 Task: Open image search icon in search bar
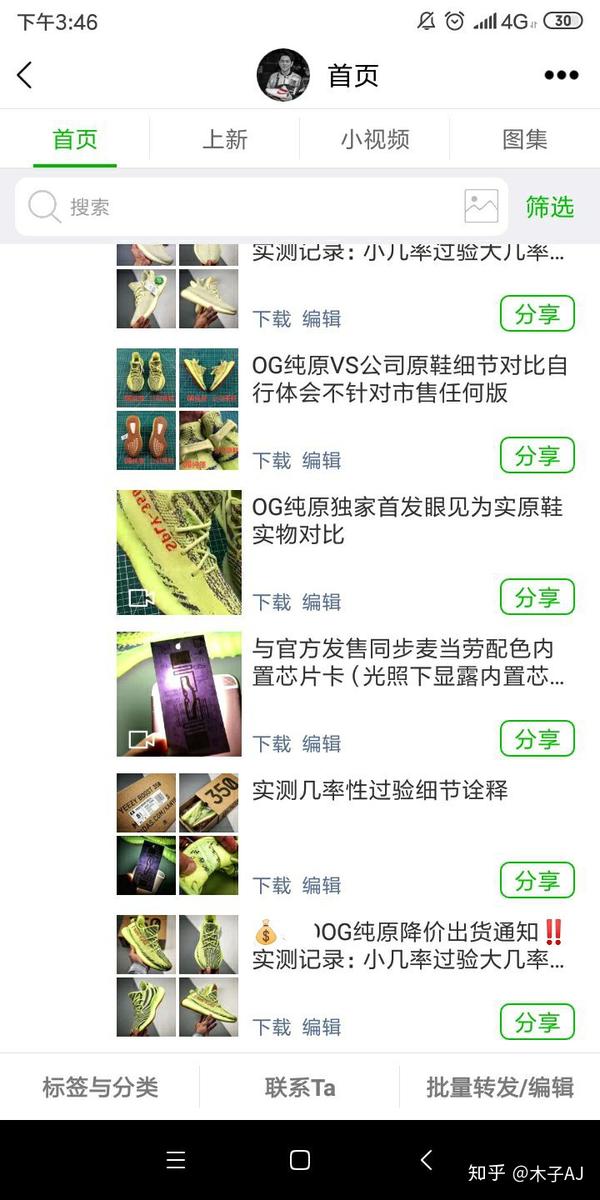[481, 207]
